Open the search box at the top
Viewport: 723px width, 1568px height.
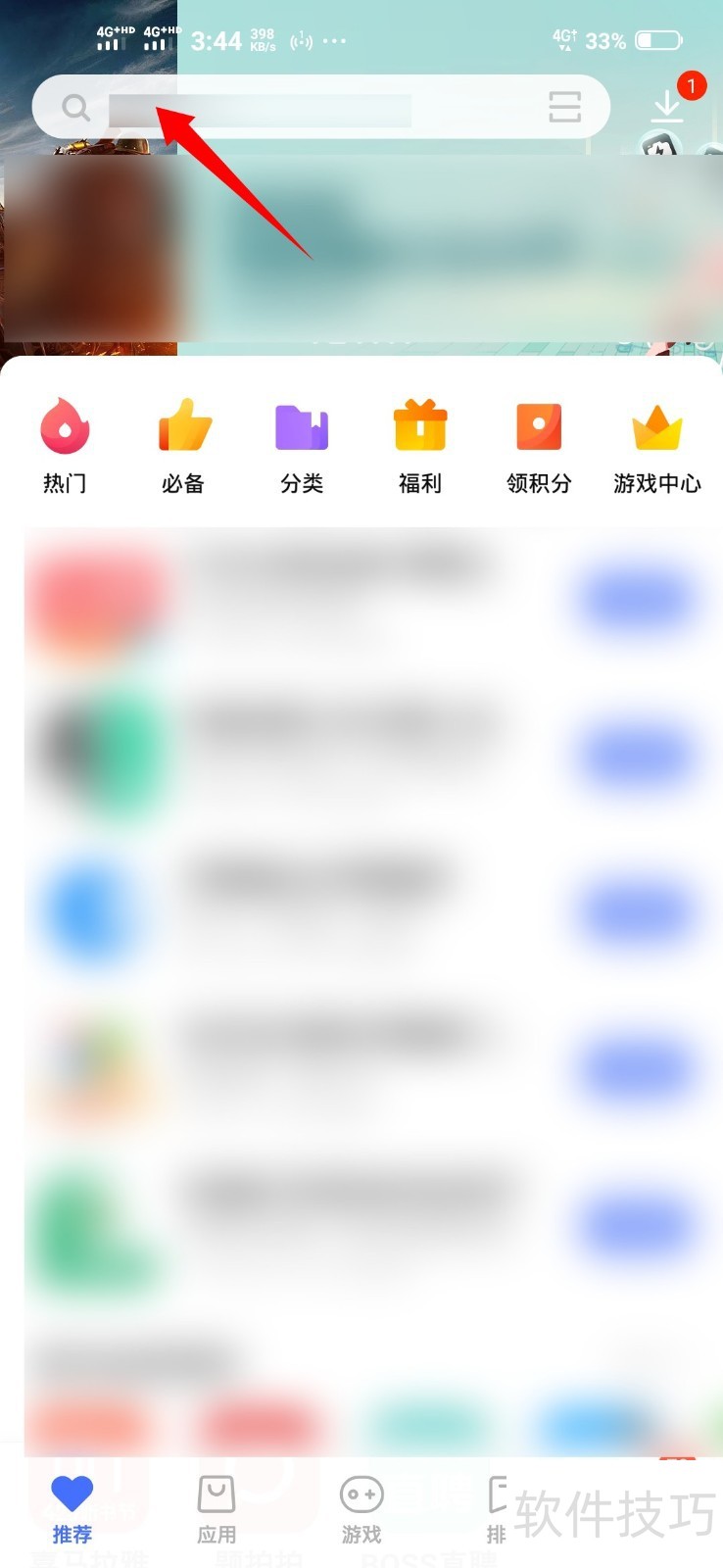[294, 107]
